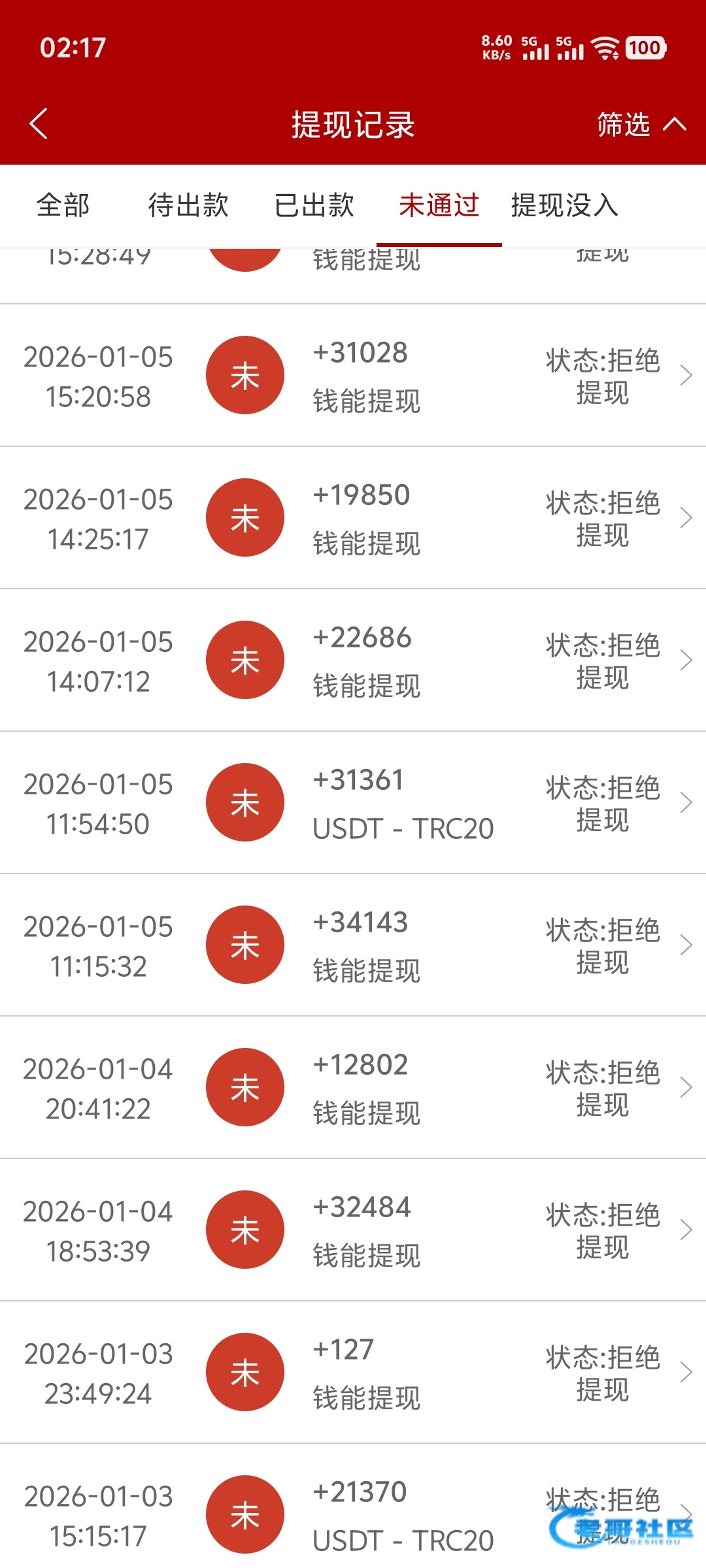Open the +31028 withdrawal record
Viewport: 706px width, 1568px height.
[353, 376]
